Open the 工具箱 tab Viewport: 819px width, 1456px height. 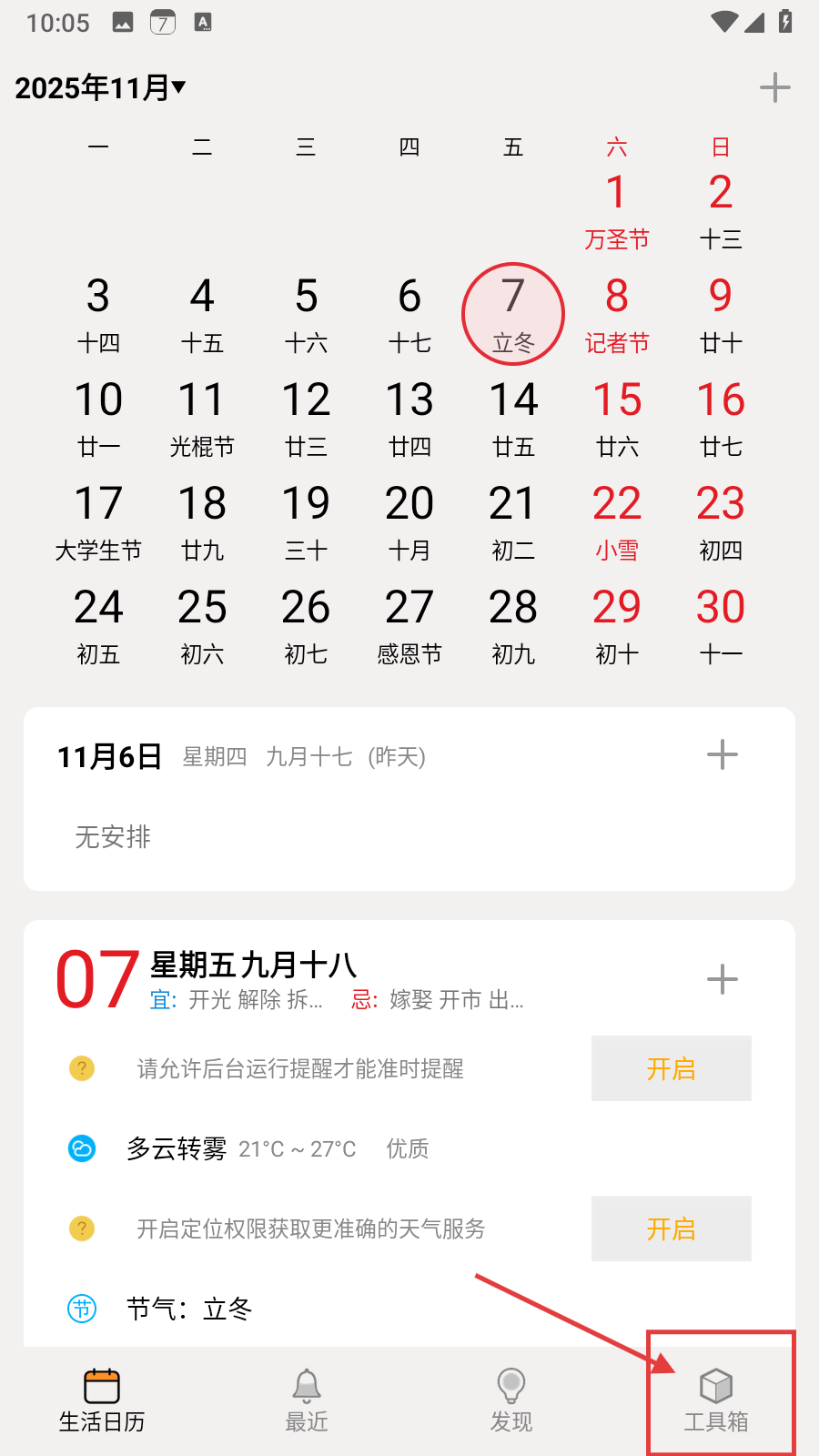point(716,1401)
